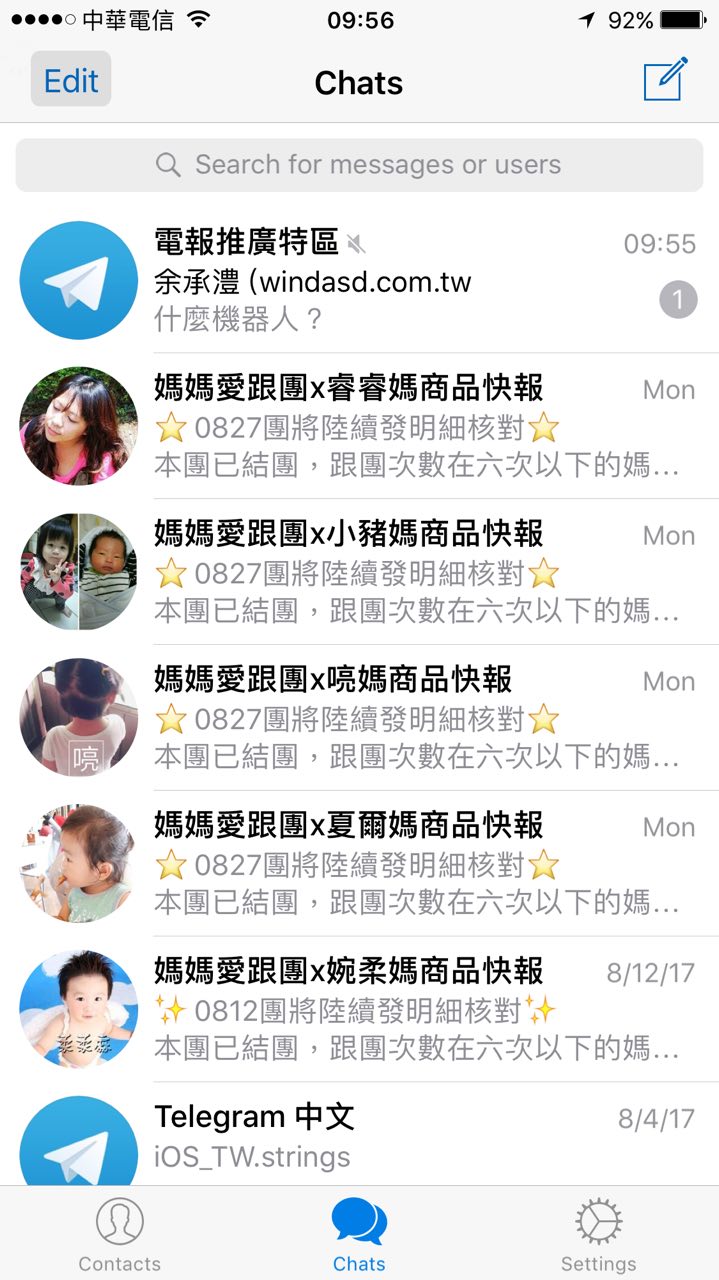Open the 媽媽愛跟團x夏爾媽商品快報 chat

400,864
